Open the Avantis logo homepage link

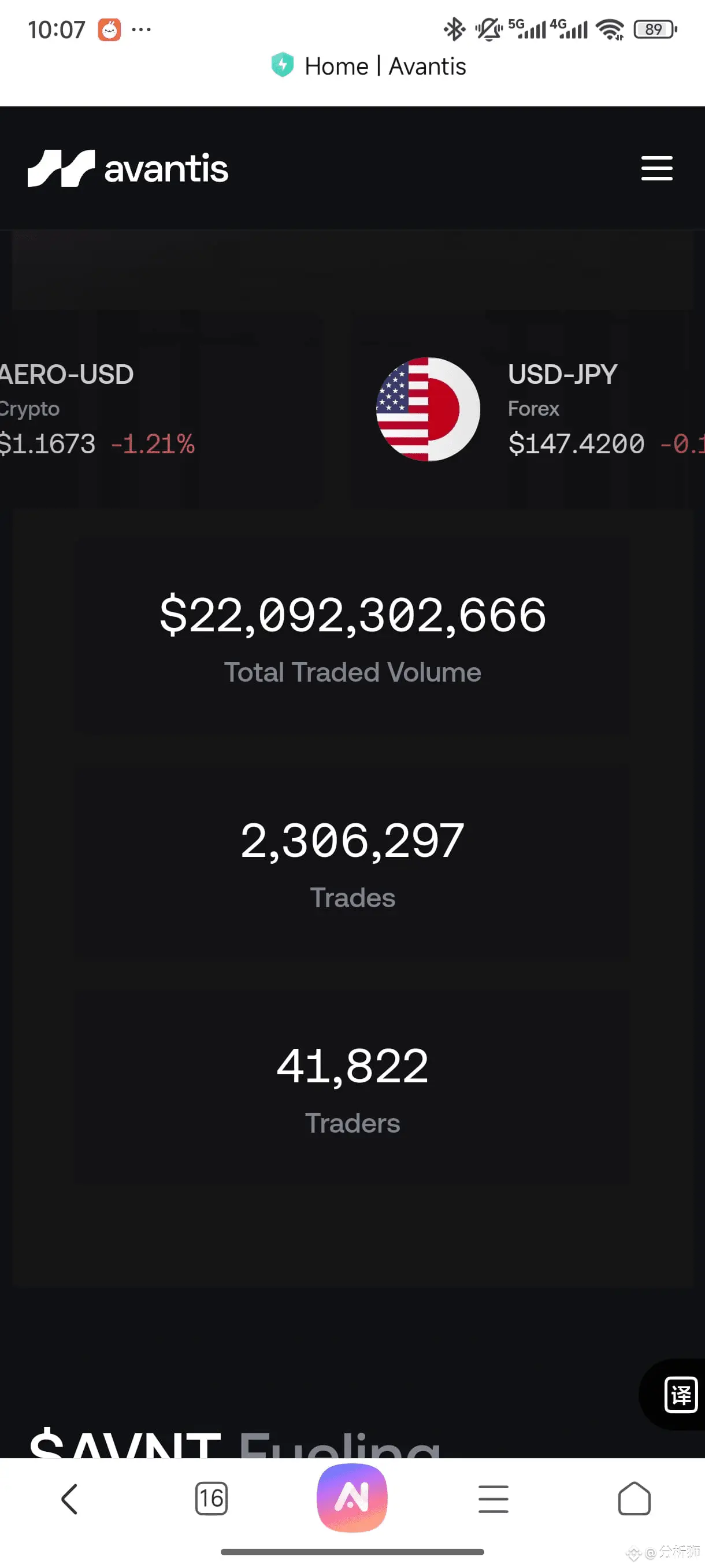click(128, 168)
